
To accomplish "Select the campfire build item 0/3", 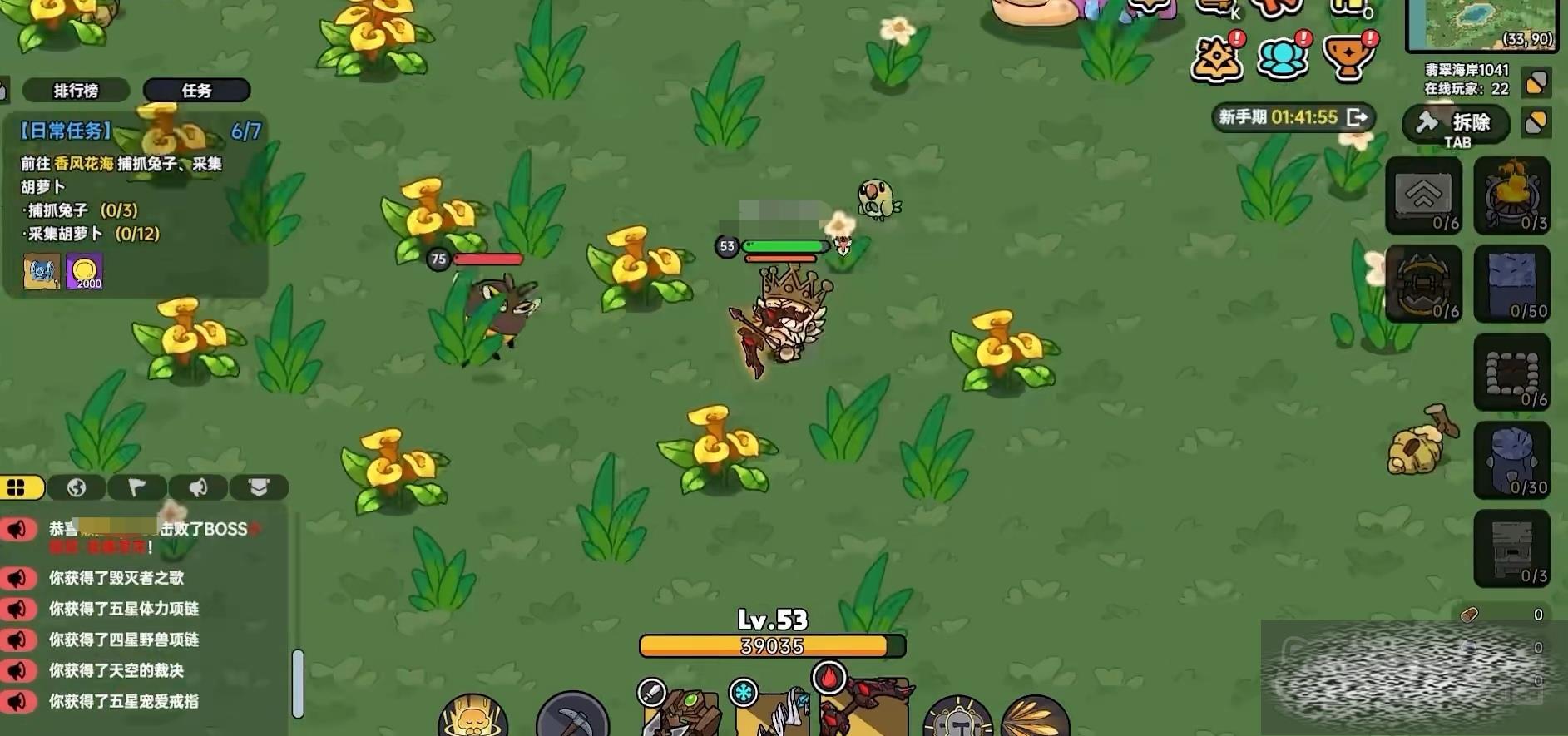I will click(1511, 196).
